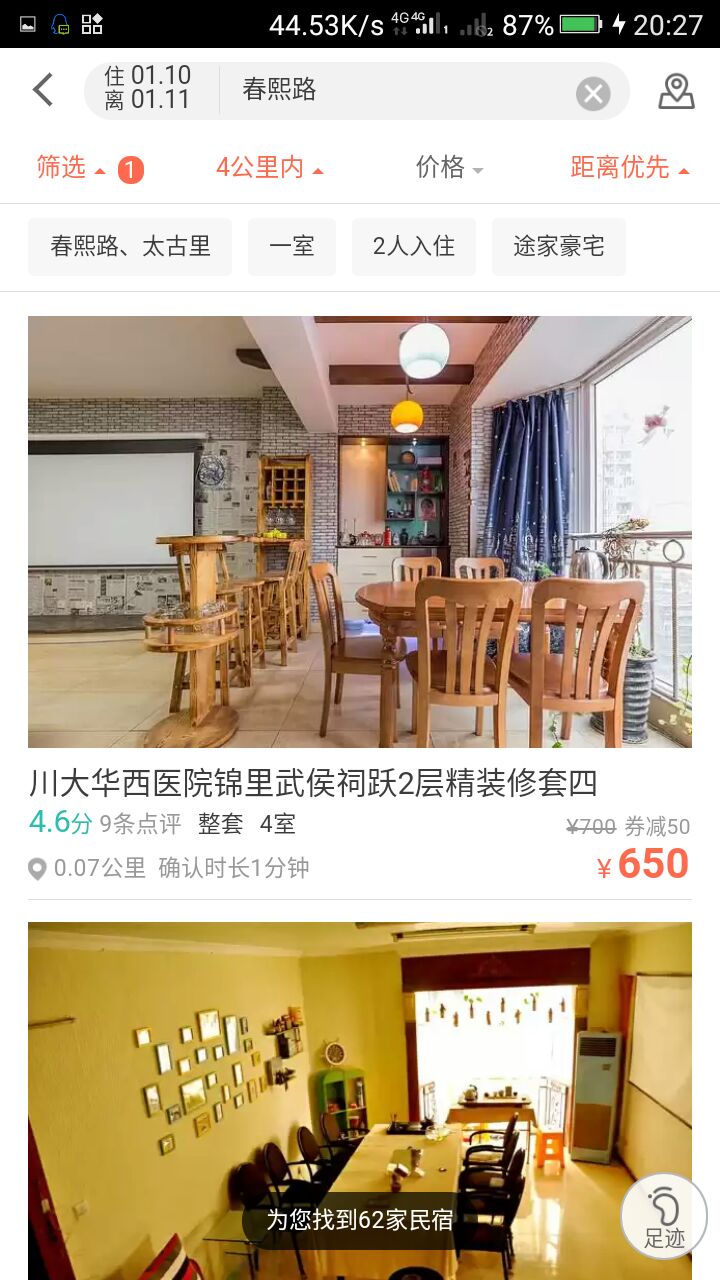
Task: Expand the 4公里内 distance dropdown
Action: [x=269, y=168]
